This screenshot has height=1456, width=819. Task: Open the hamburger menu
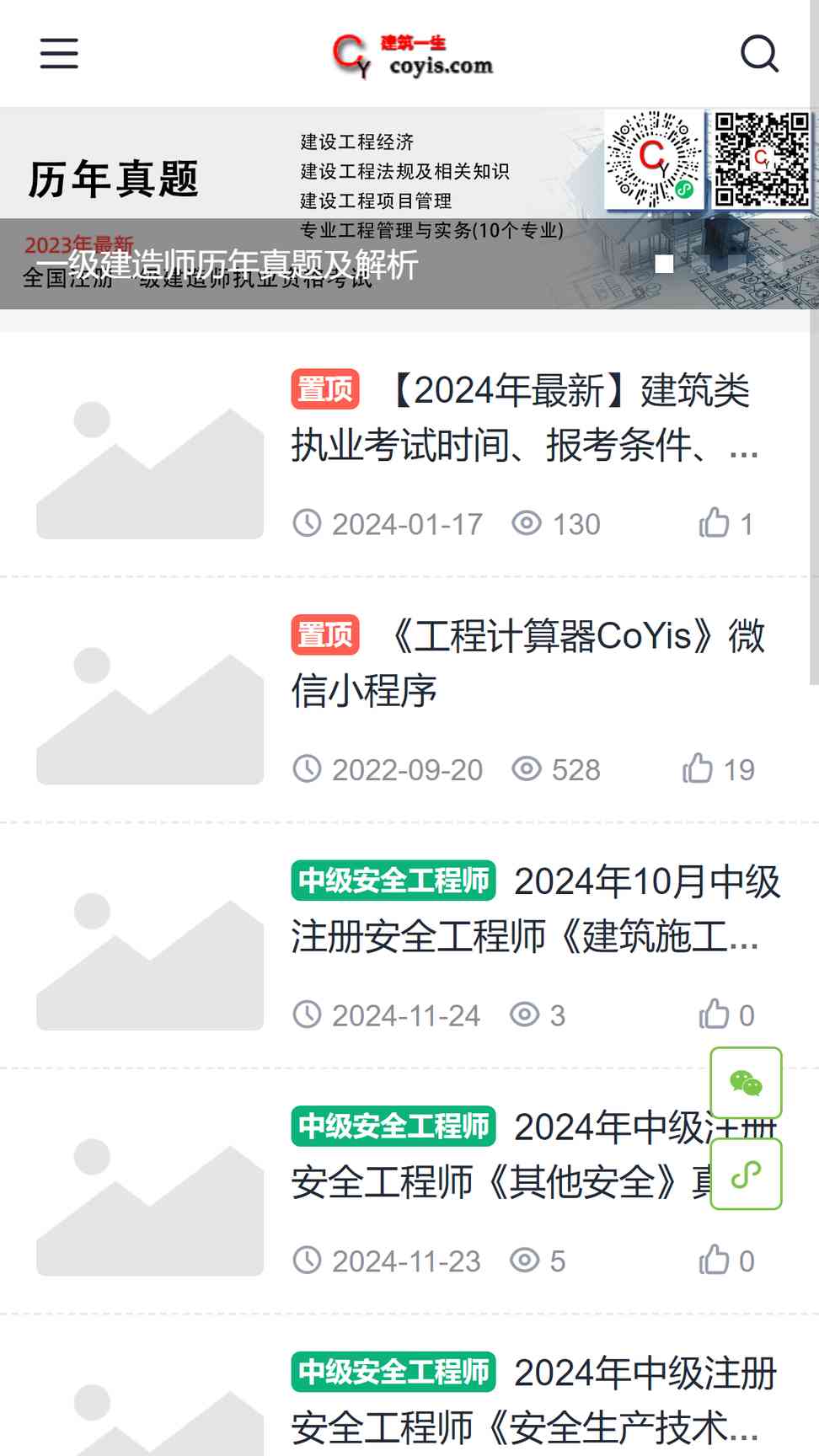tap(59, 53)
